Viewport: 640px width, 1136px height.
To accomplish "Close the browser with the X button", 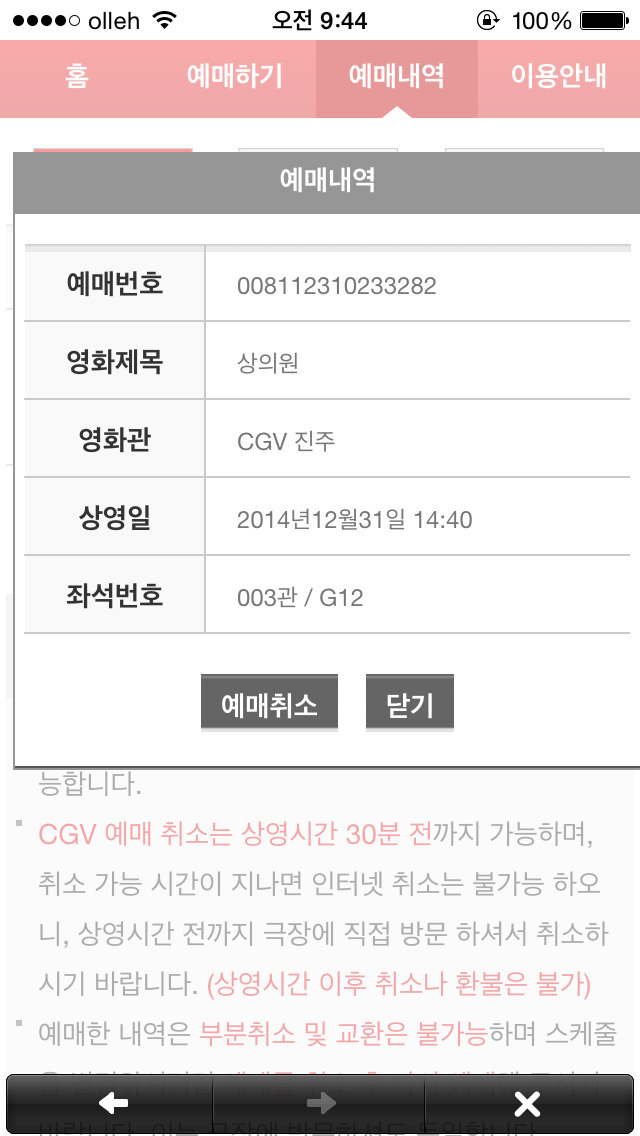I will coord(527,1103).
